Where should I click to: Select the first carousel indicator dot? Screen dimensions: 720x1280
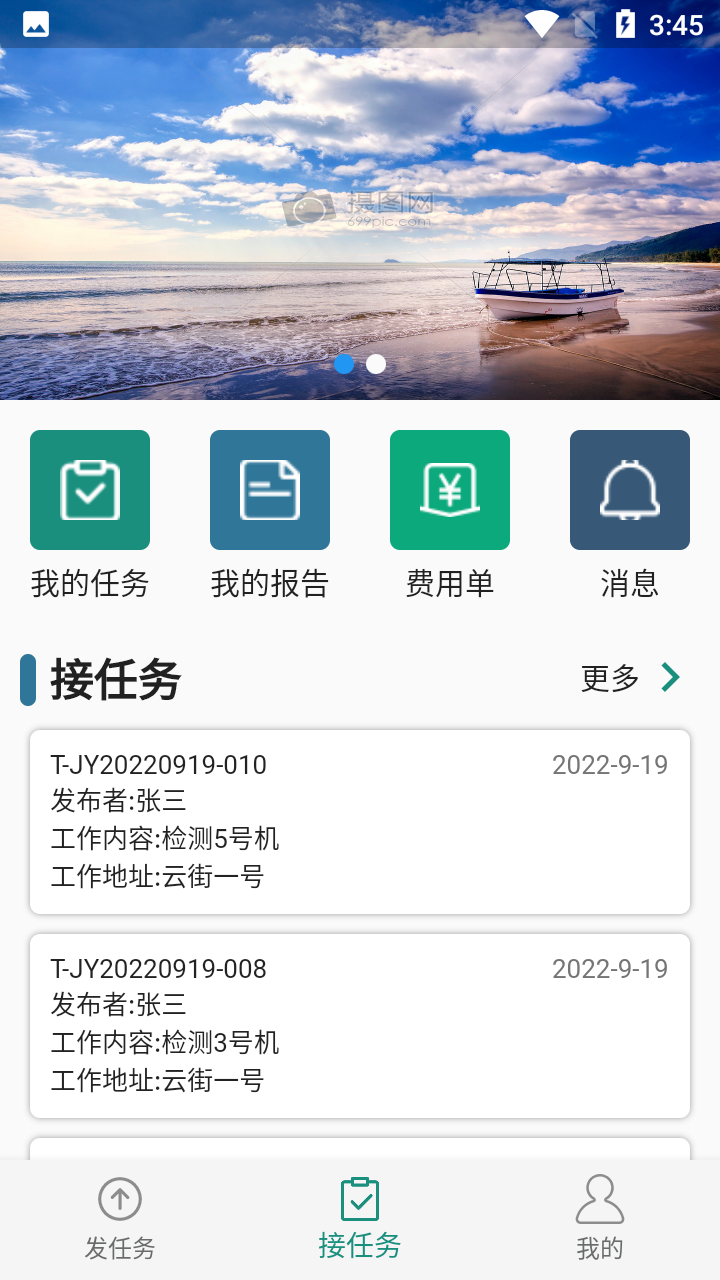tap(344, 364)
